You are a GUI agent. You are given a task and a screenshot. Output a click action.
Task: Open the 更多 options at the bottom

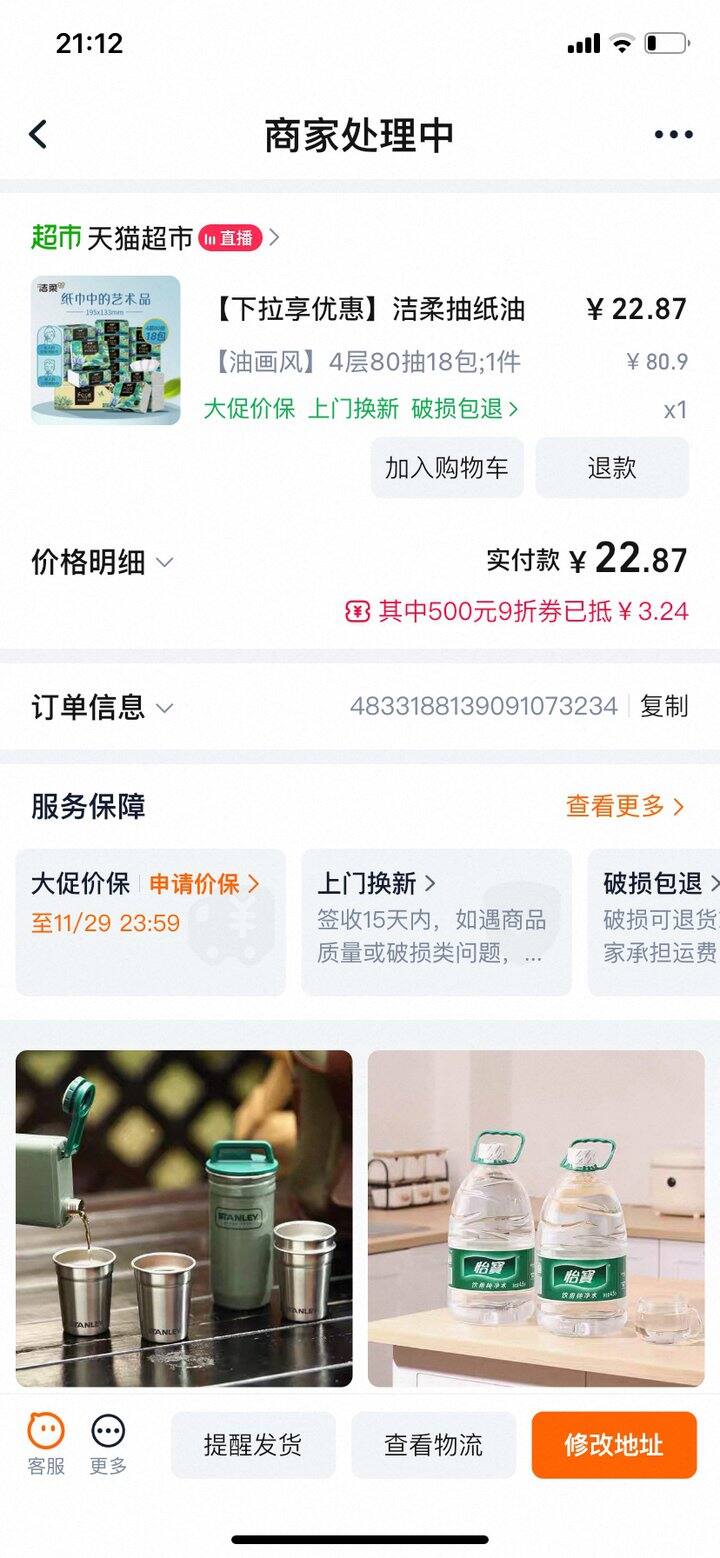click(x=108, y=1444)
